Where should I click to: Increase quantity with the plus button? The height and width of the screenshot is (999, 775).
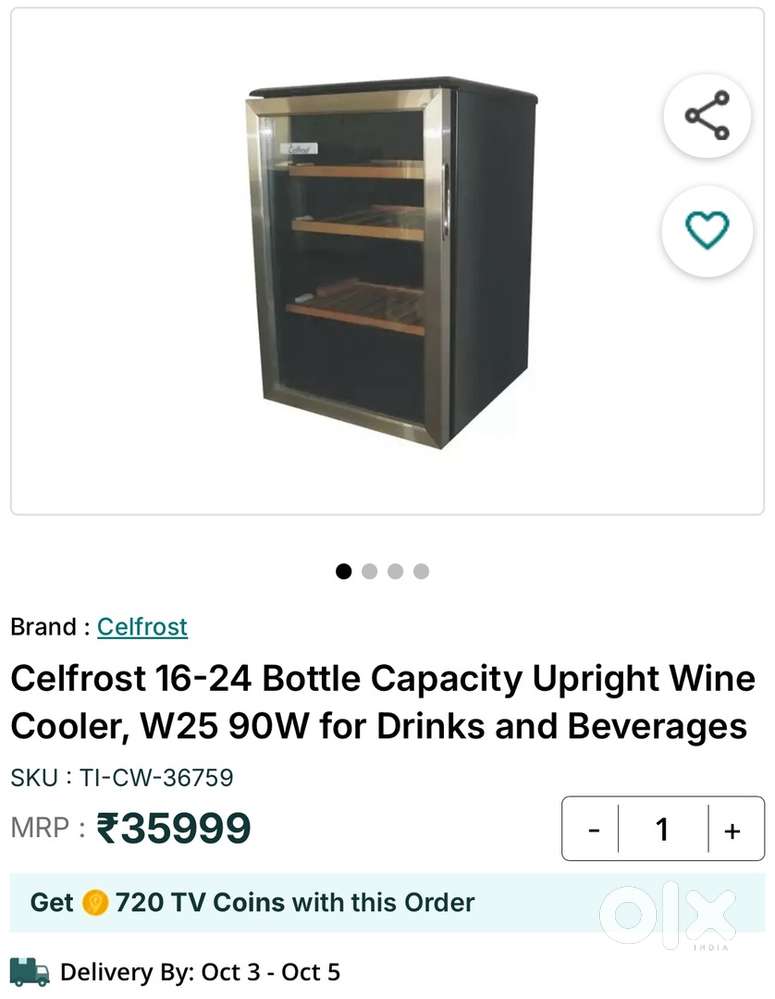coord(732,830)
